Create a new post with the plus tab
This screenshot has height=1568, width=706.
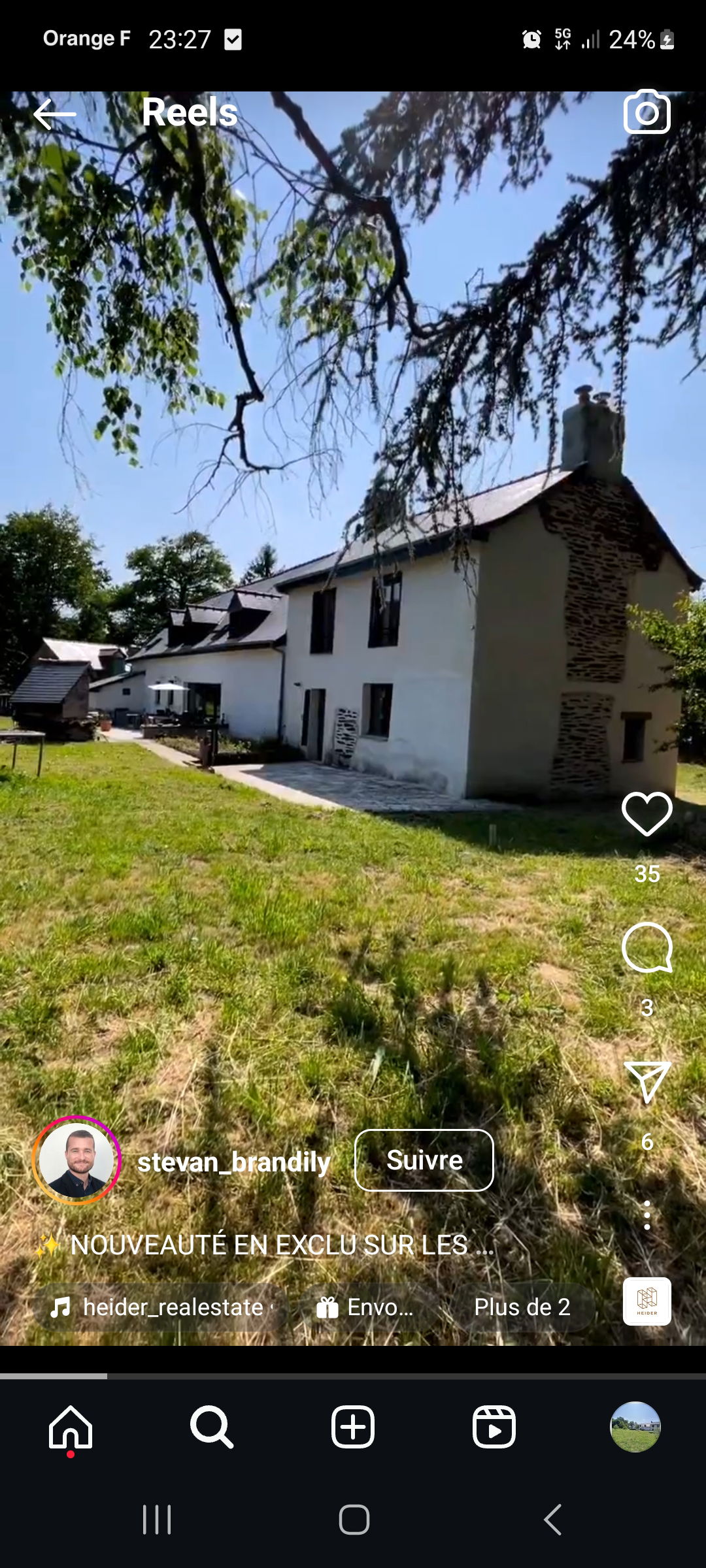pyautogui.click(x=353, y=1427)
